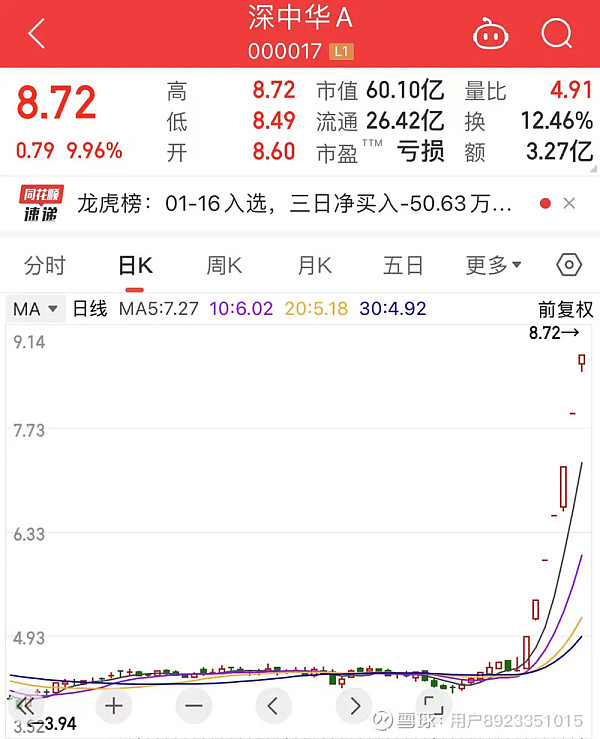Viewport: 600px width, 739px height.
Task: Switch to the 五日 chart tab
Action: click(403, 265)
